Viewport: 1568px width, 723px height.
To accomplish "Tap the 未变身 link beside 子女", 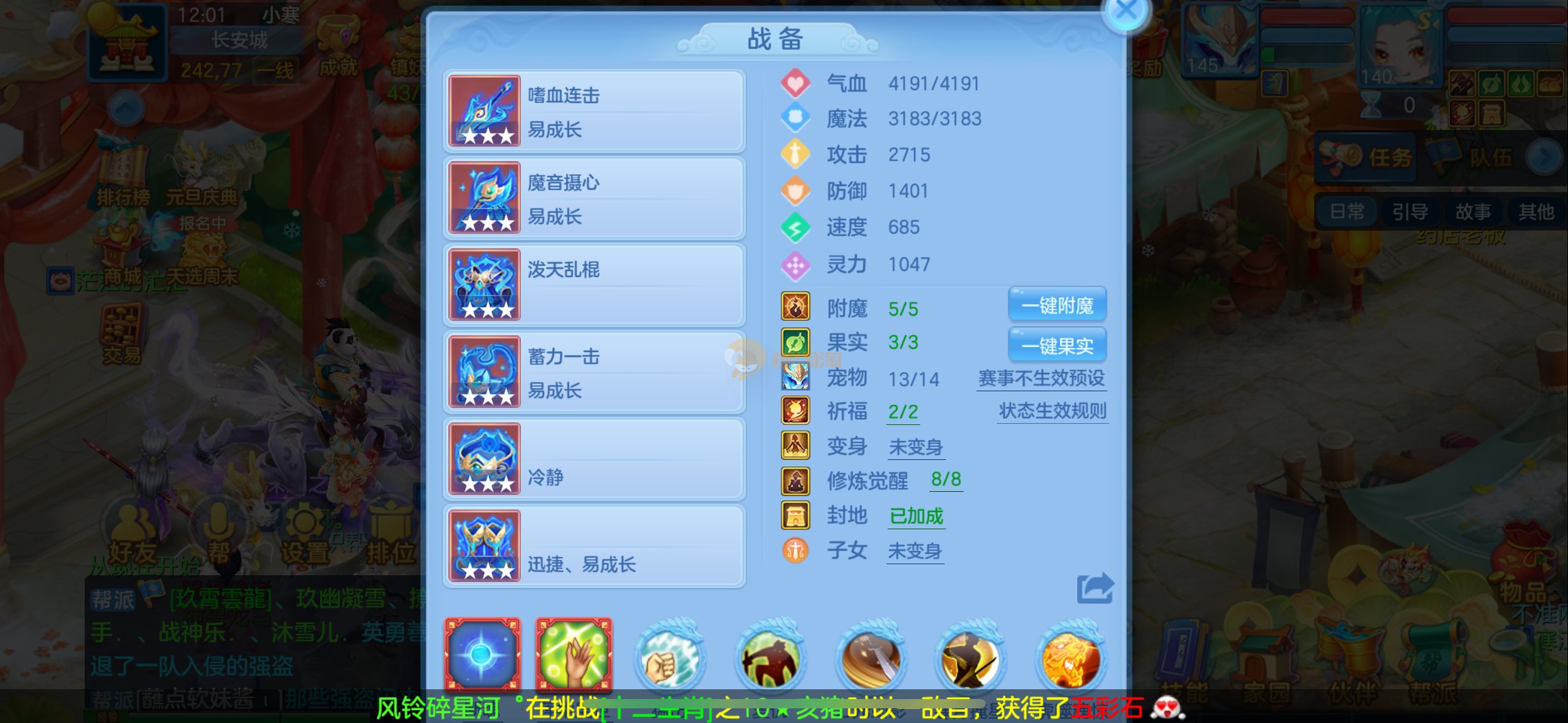I will (x=915, y=551).
